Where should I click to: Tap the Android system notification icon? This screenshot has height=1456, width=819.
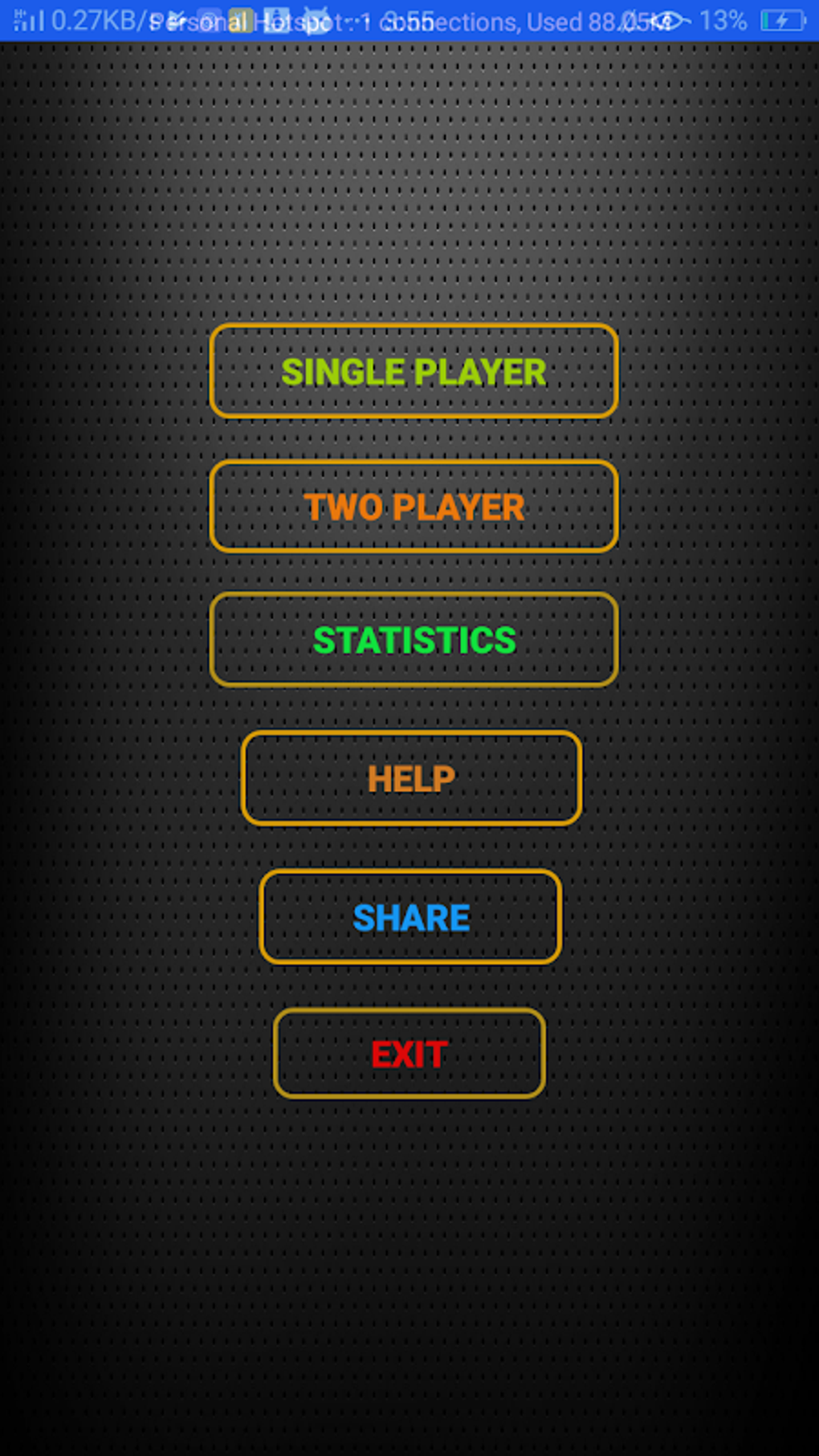[316, 20]
